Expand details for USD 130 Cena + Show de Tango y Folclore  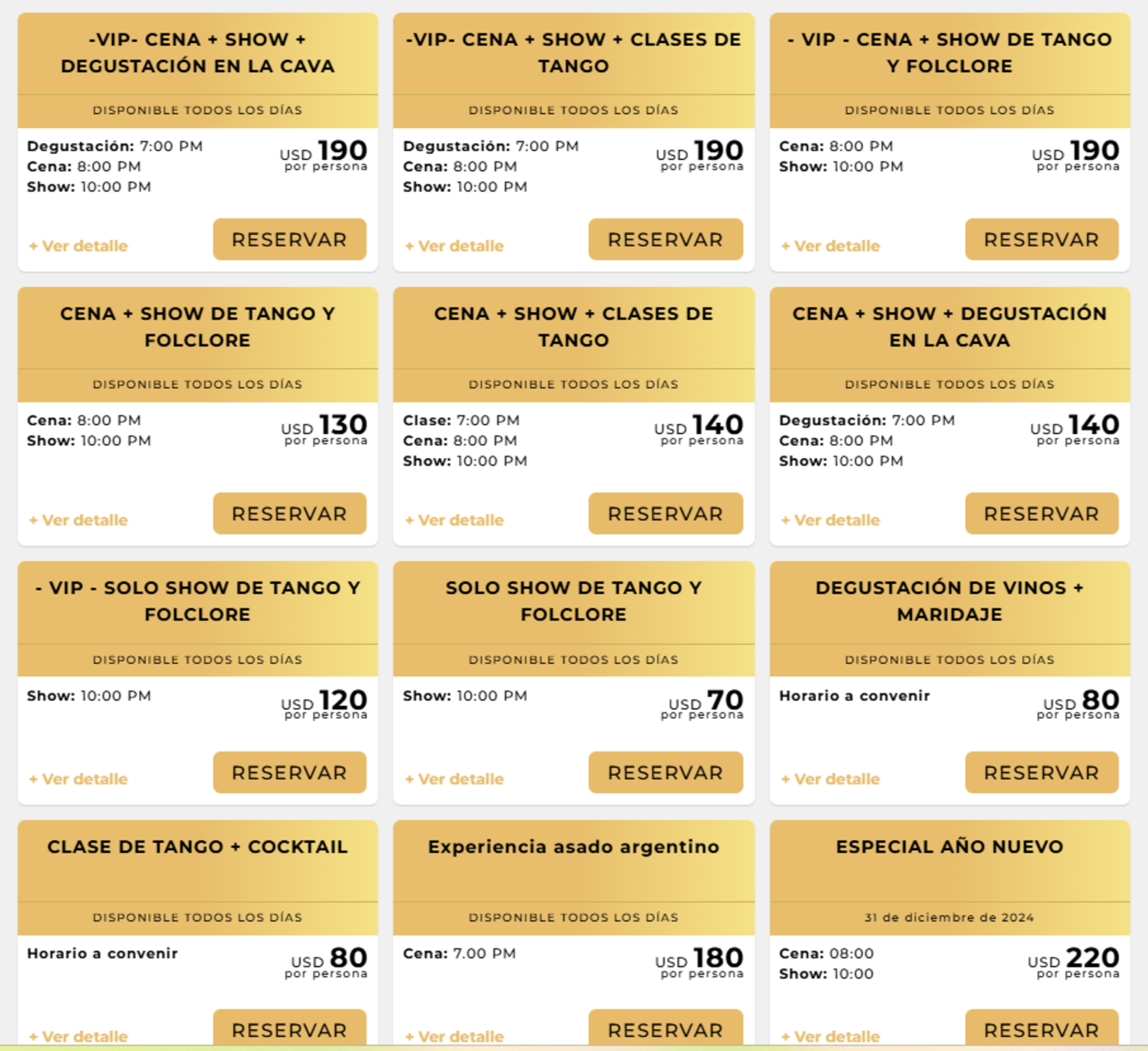(x=78, y=520)
